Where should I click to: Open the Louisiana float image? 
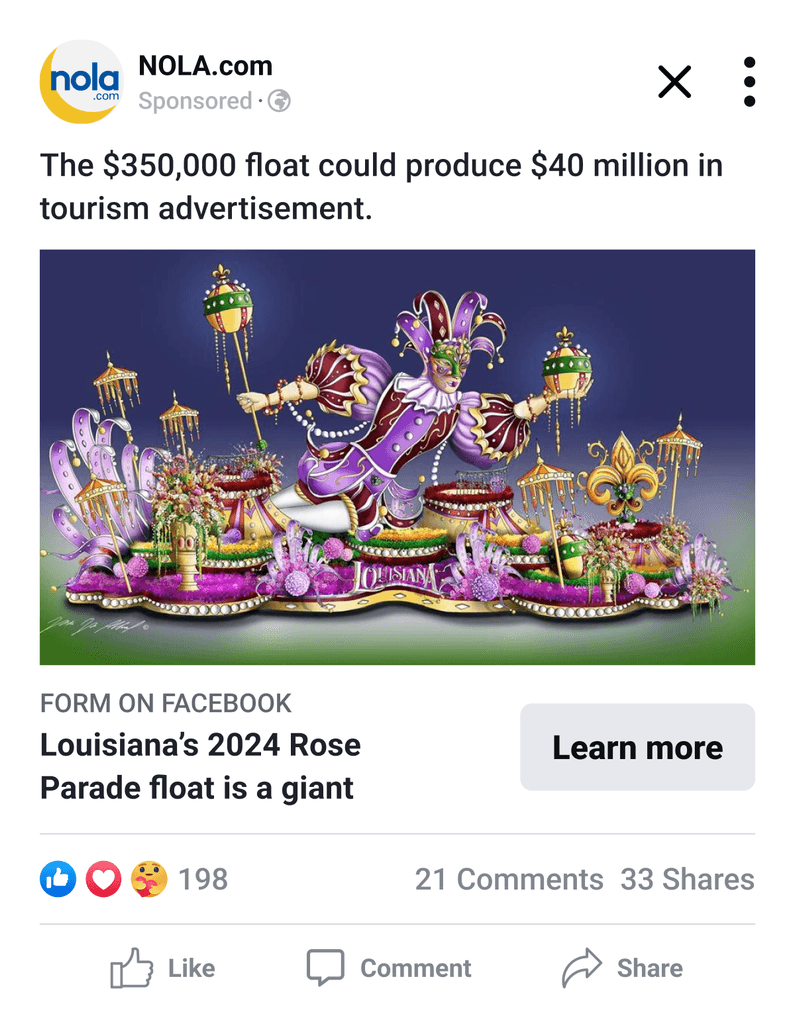coord(397,457)
